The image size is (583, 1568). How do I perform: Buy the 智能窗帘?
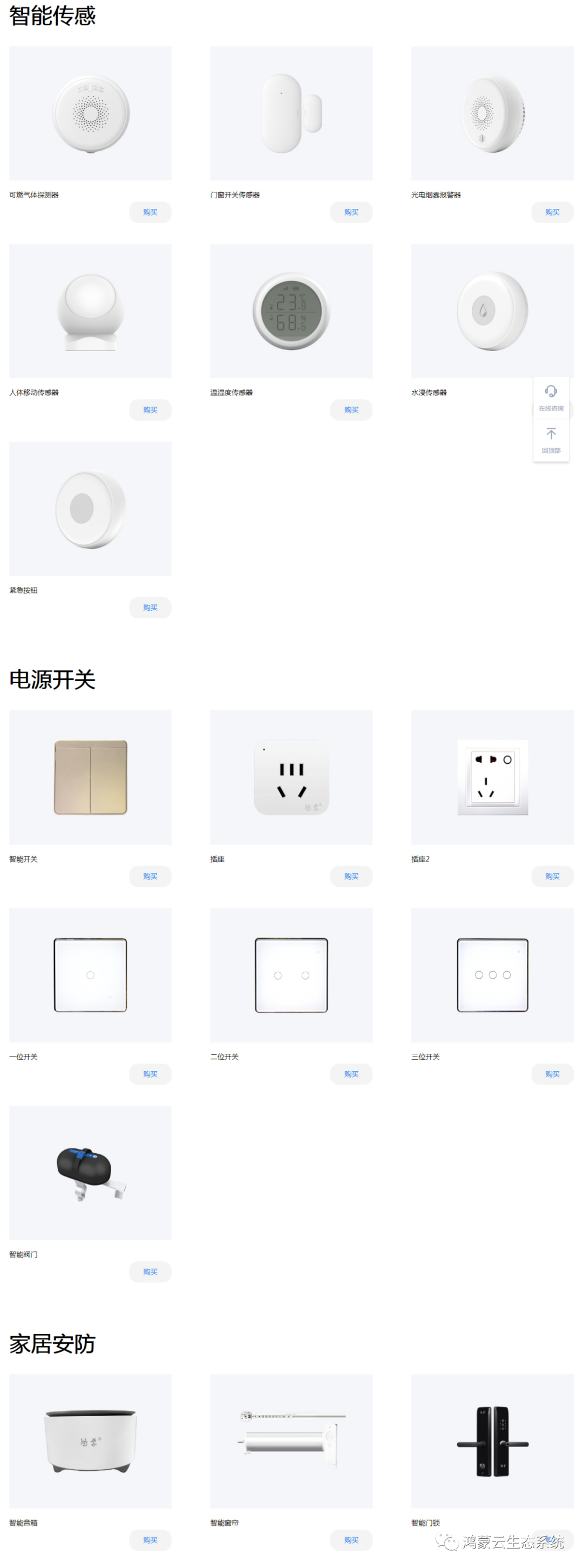(350, 1539)
